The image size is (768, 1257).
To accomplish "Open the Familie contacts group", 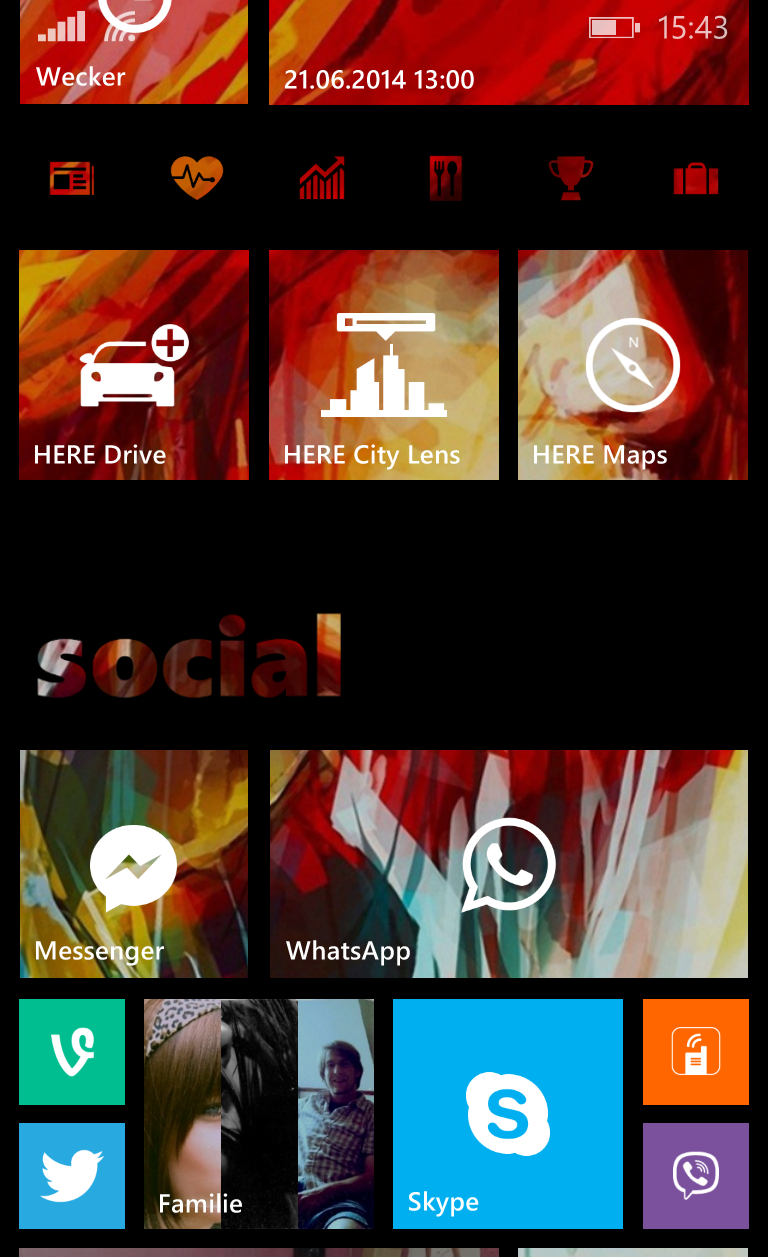I will 259,1114.
